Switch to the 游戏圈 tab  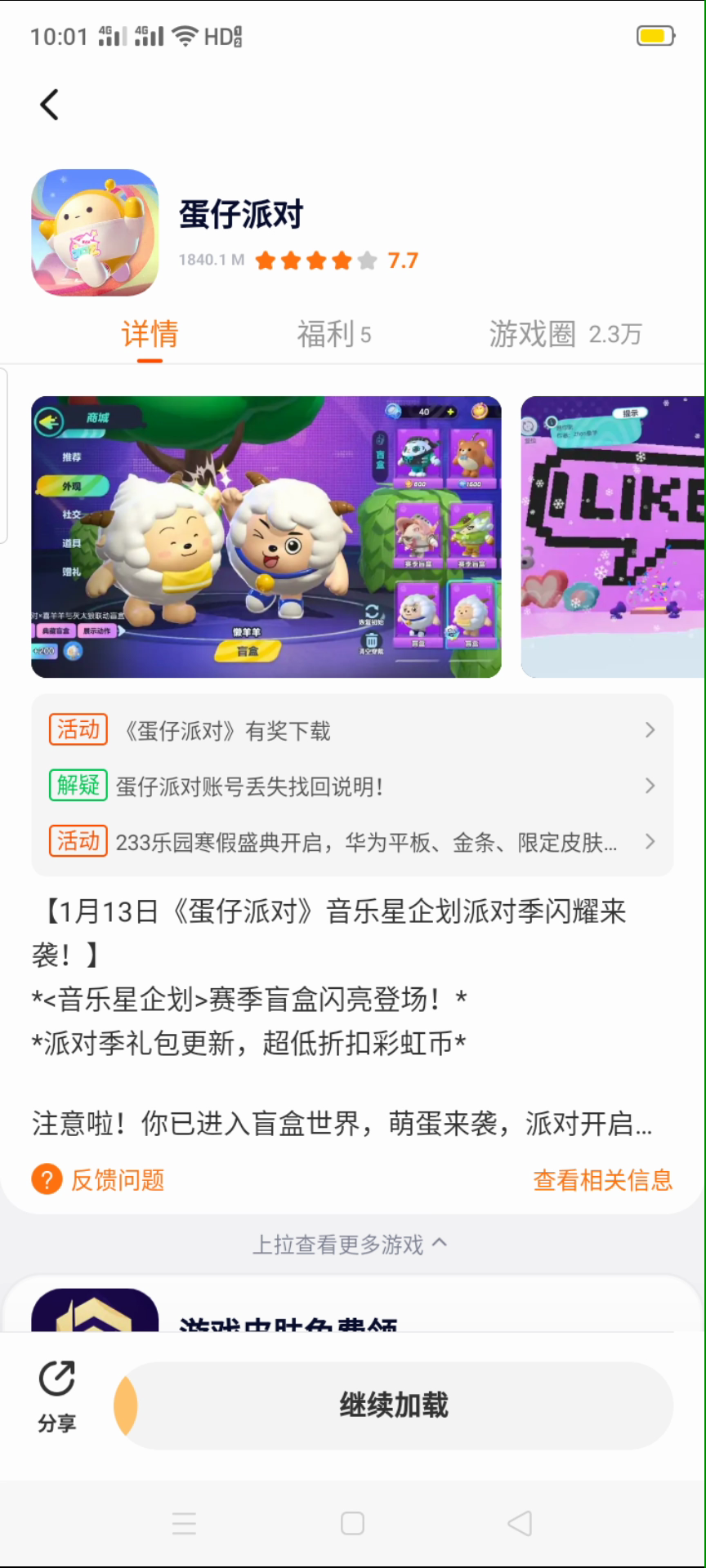coord(565,334)
